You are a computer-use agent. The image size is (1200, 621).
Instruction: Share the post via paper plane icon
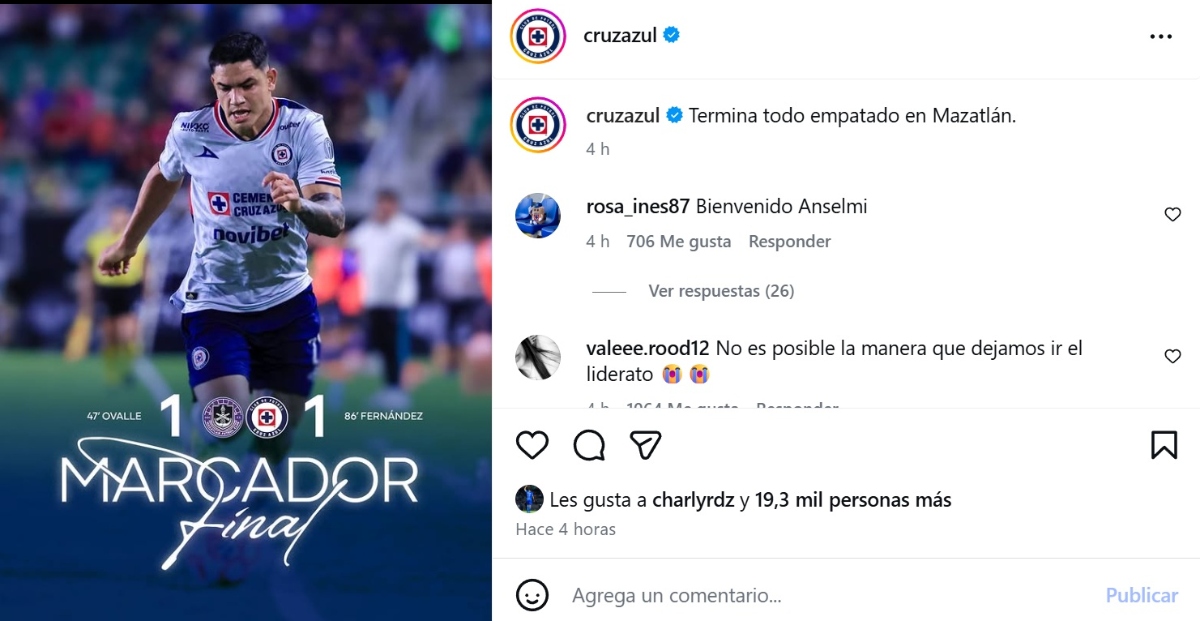646,445
